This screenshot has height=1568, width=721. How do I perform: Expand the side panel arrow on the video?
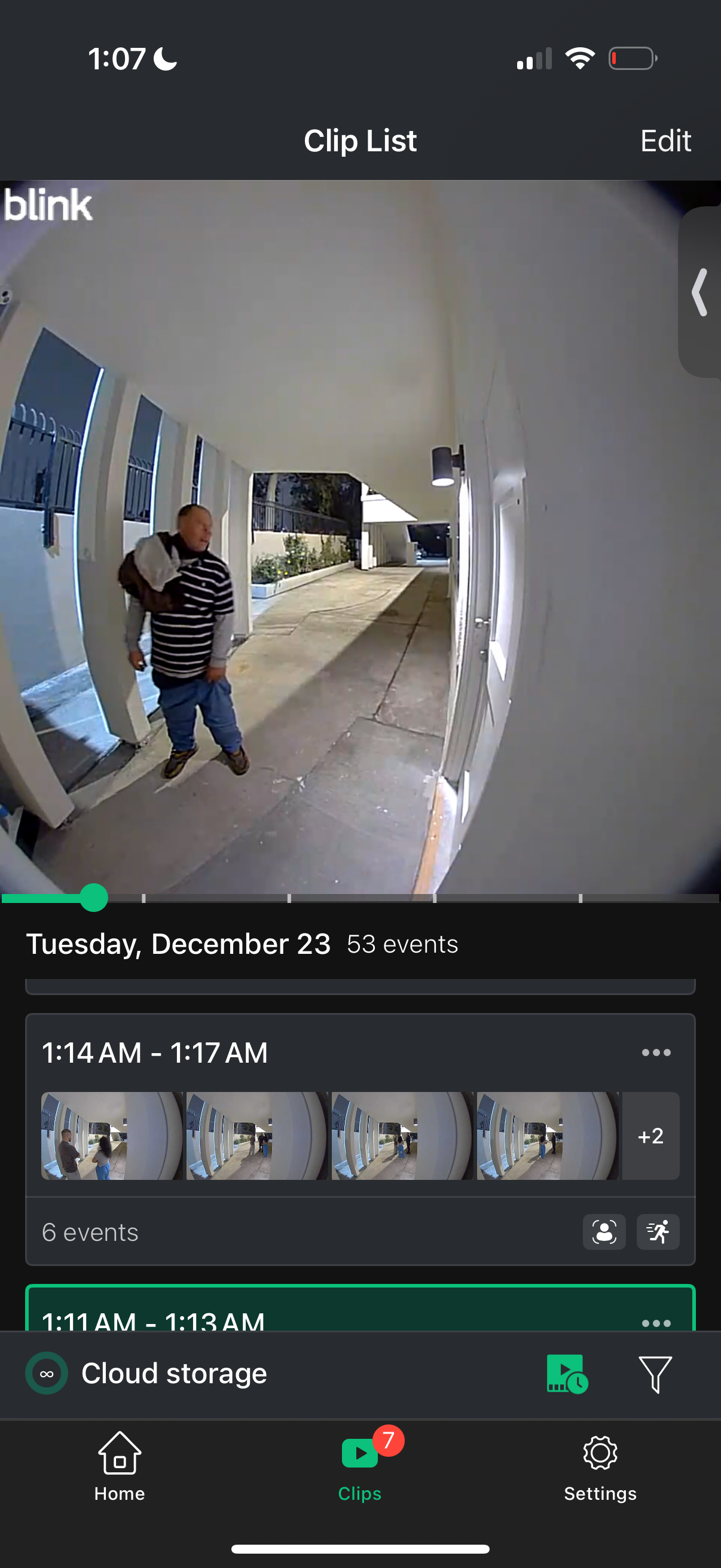(700, 292)
